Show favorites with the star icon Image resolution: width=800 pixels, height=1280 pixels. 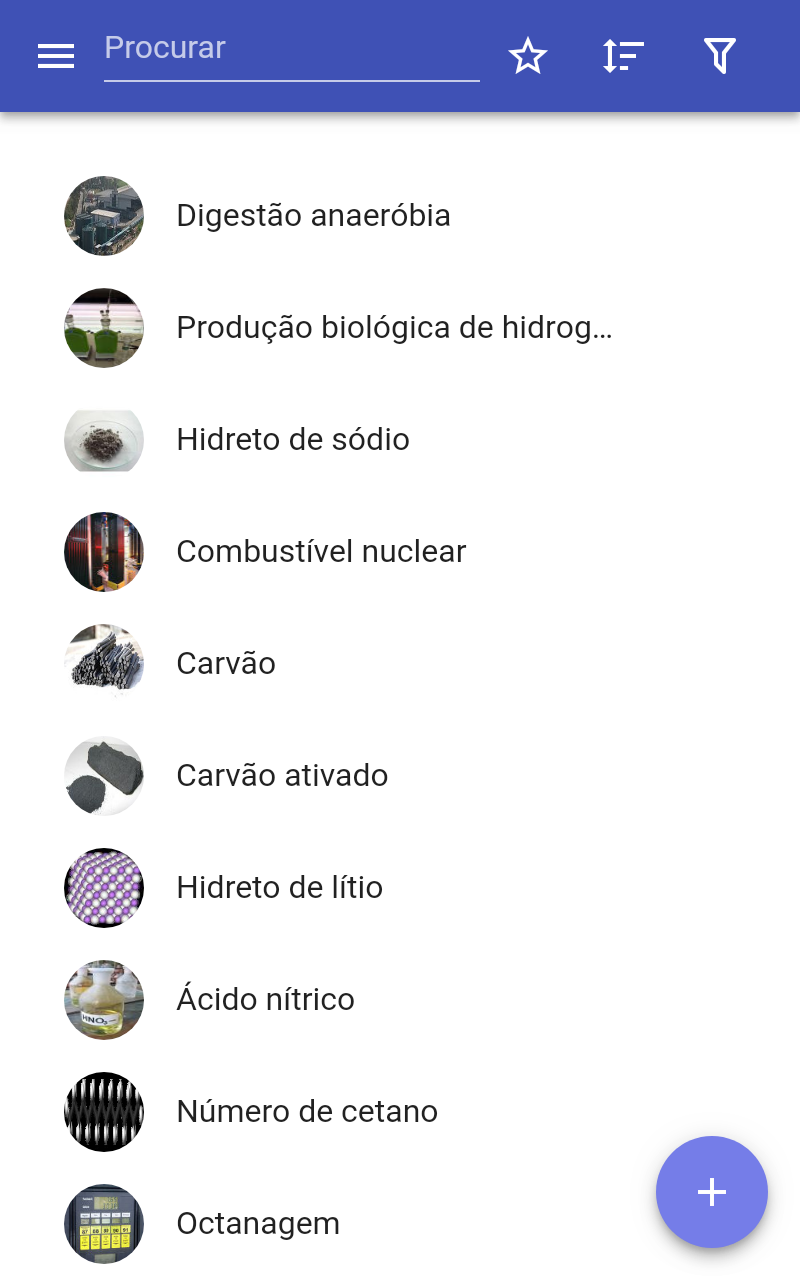click(x=528, y=56)
